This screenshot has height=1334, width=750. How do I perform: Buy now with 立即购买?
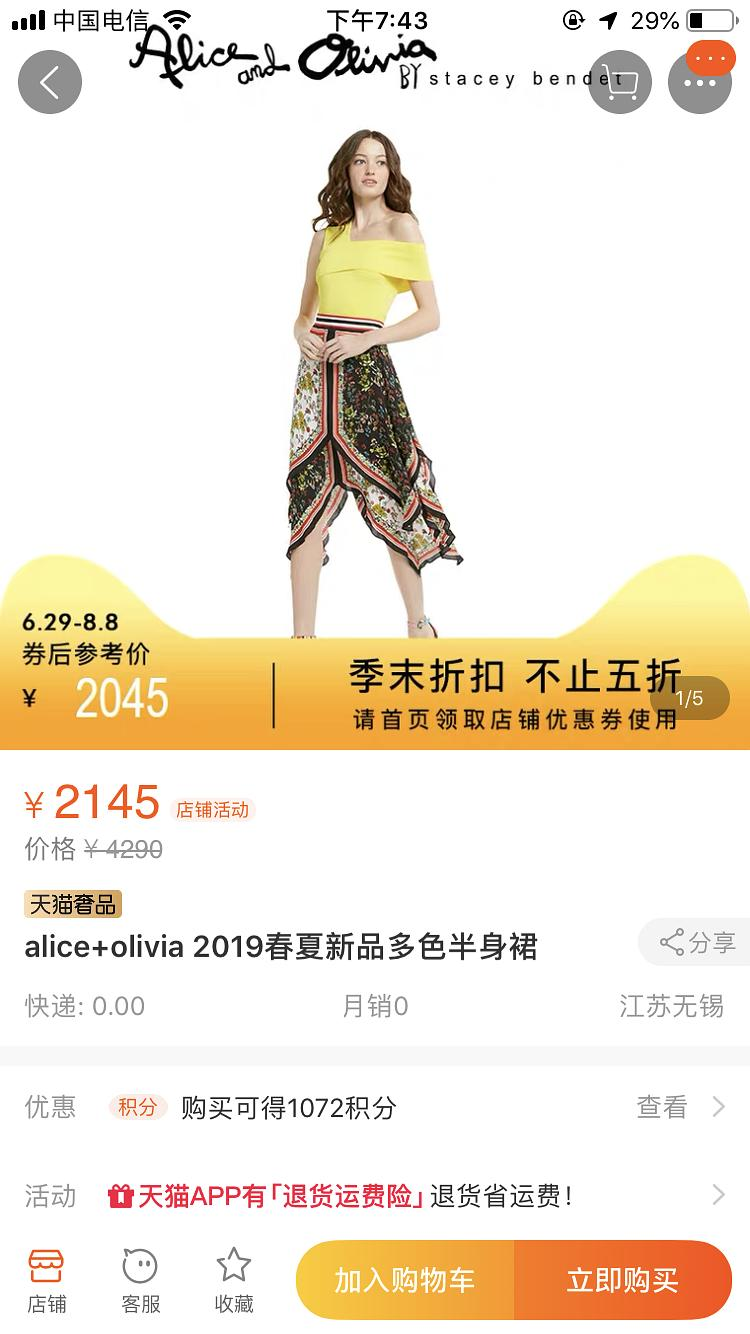622,1280
